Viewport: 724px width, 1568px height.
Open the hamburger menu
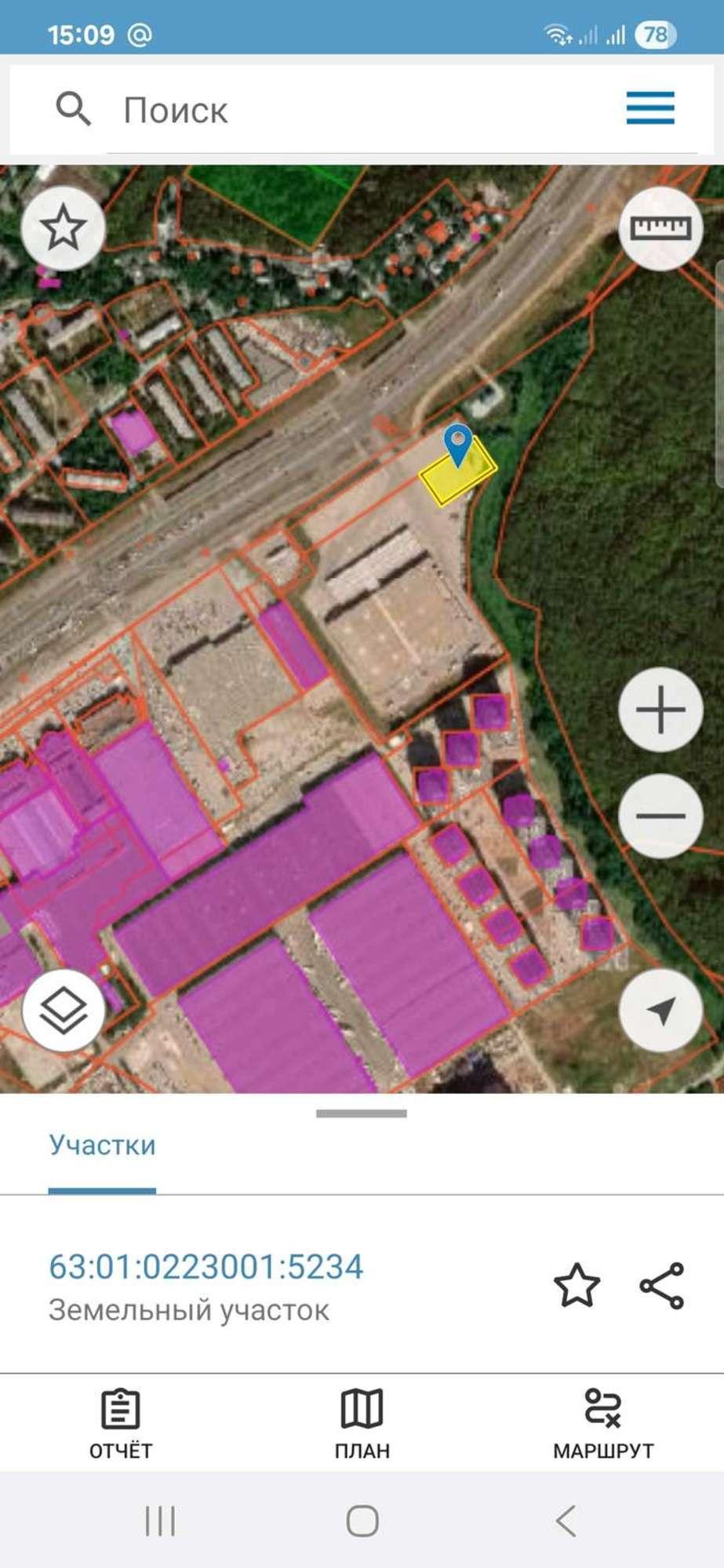tap(649, 108)
